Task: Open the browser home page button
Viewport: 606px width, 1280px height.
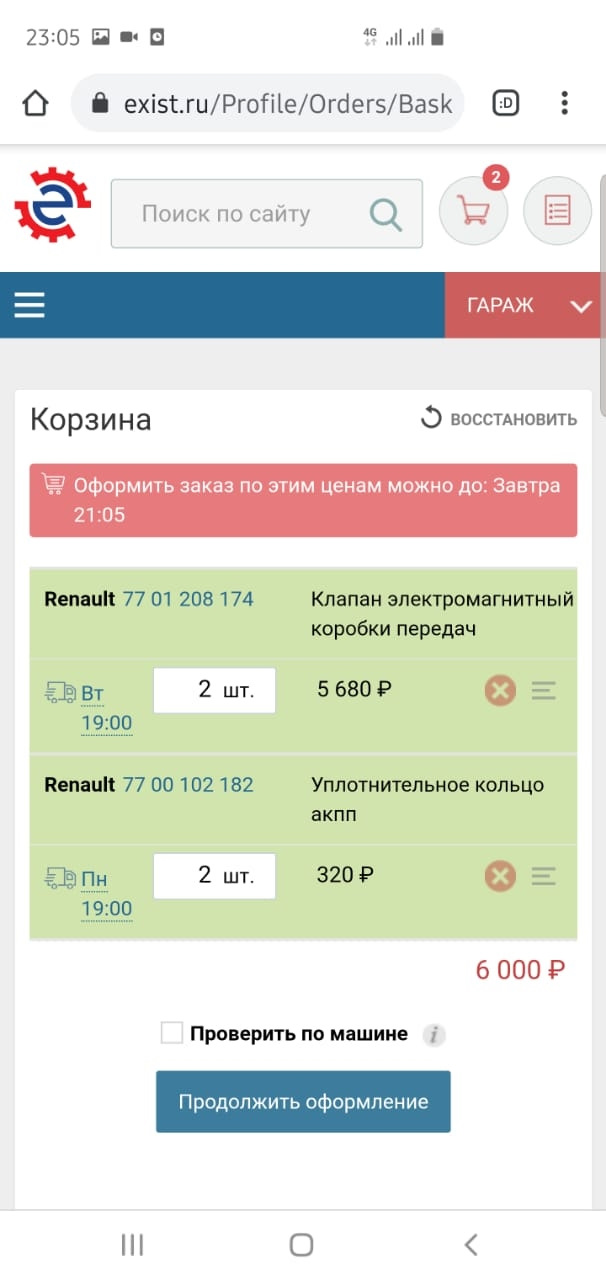Action: coord(35,103)
